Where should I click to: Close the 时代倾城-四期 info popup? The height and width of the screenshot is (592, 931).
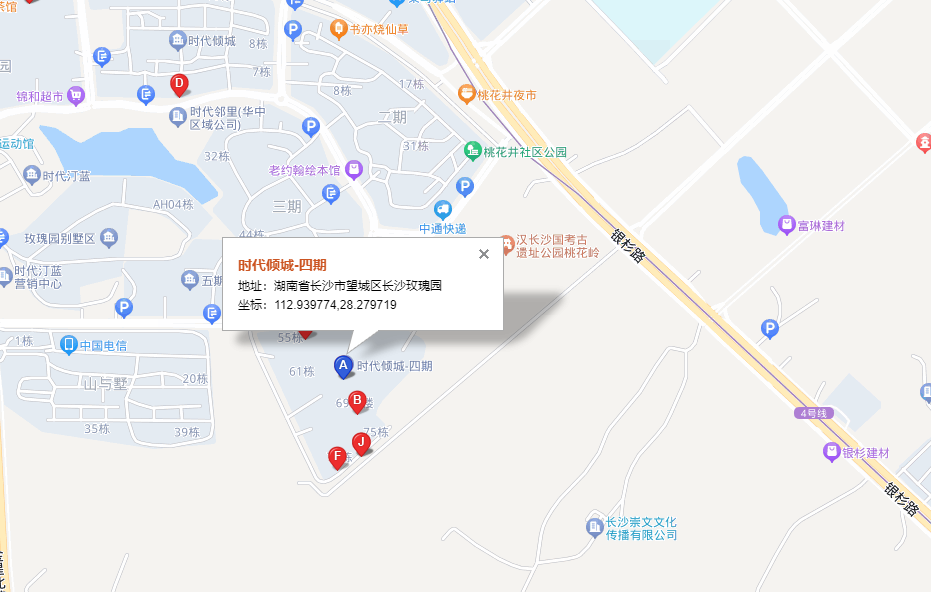484,254
